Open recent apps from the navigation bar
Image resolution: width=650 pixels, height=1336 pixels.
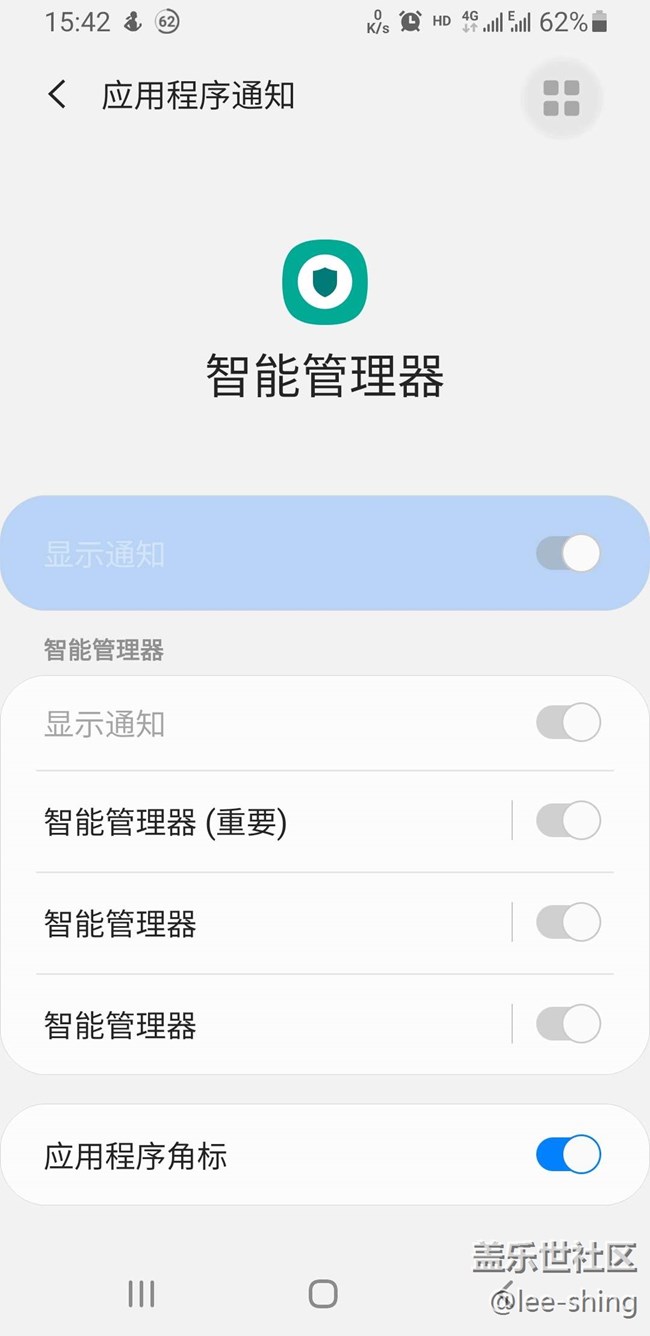point(142,1293)
